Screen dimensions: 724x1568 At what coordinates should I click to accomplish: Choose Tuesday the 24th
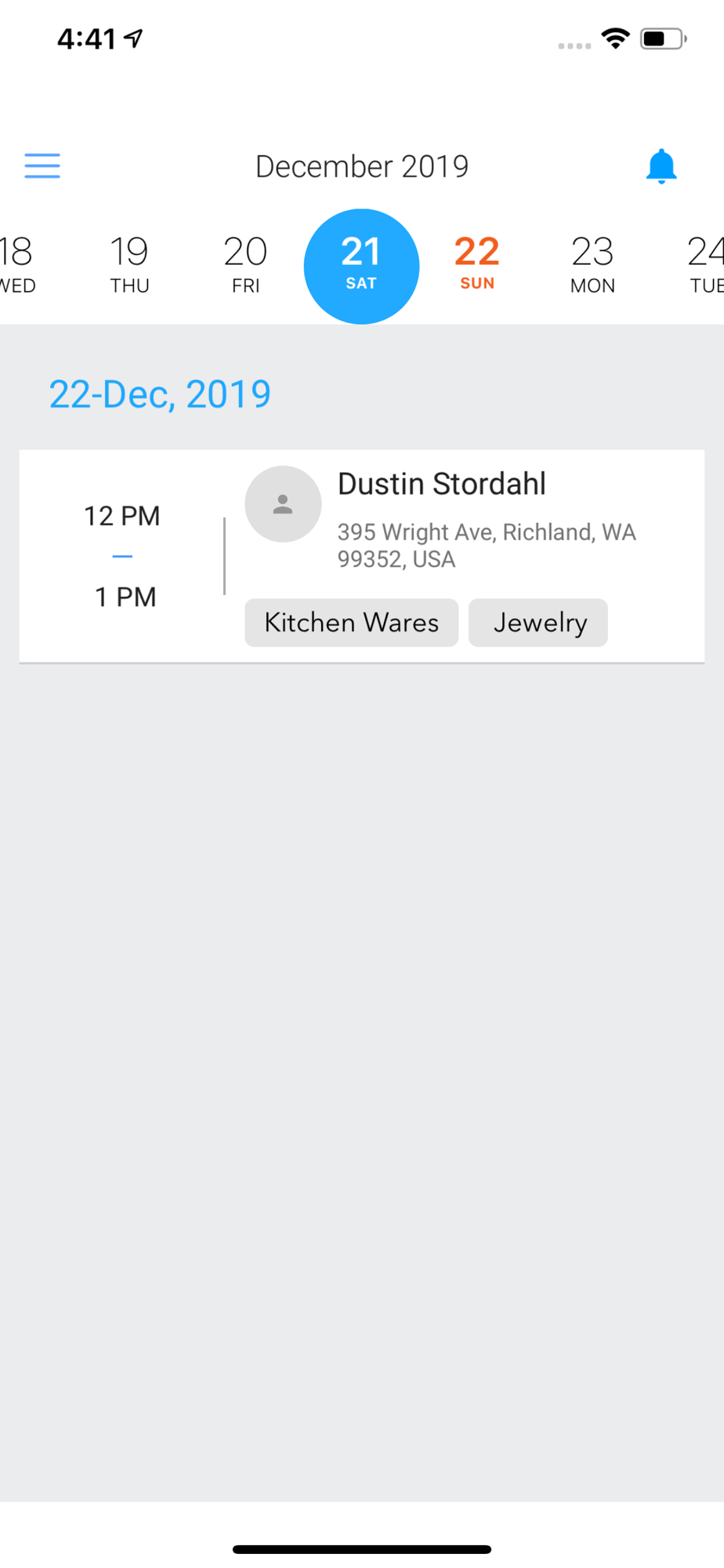(x=705, y=266)
